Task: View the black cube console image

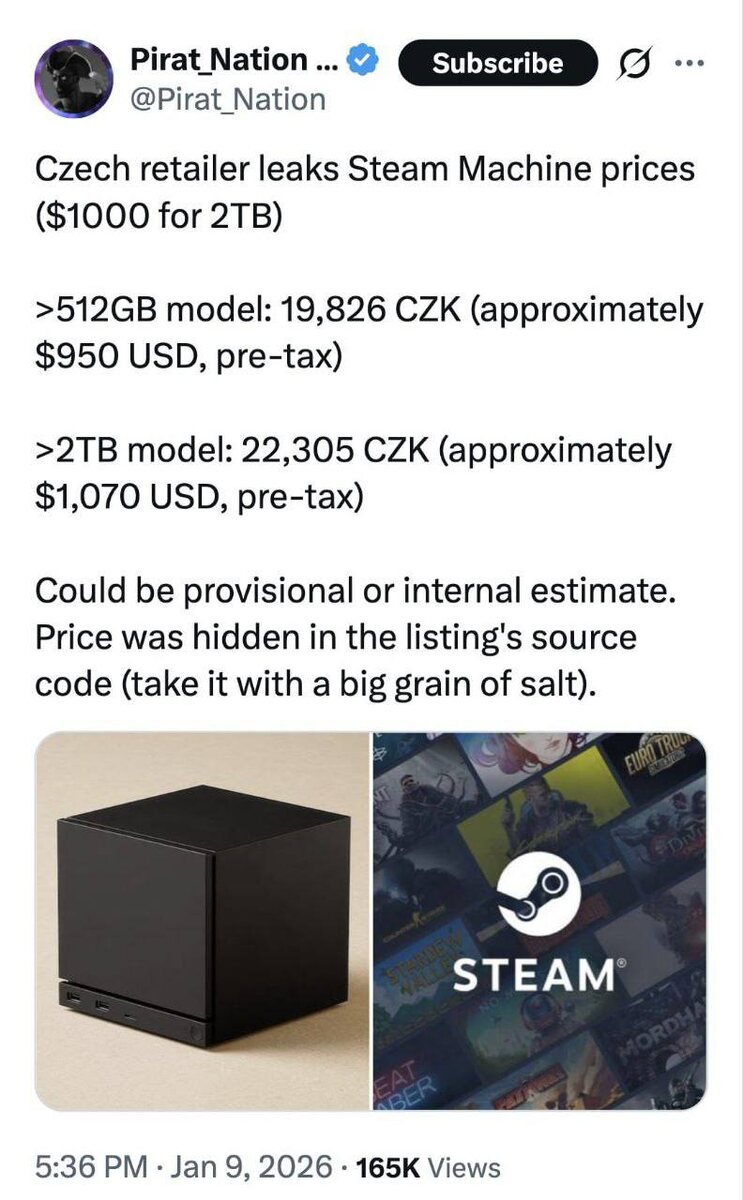Action: click(x=202, y=921)
